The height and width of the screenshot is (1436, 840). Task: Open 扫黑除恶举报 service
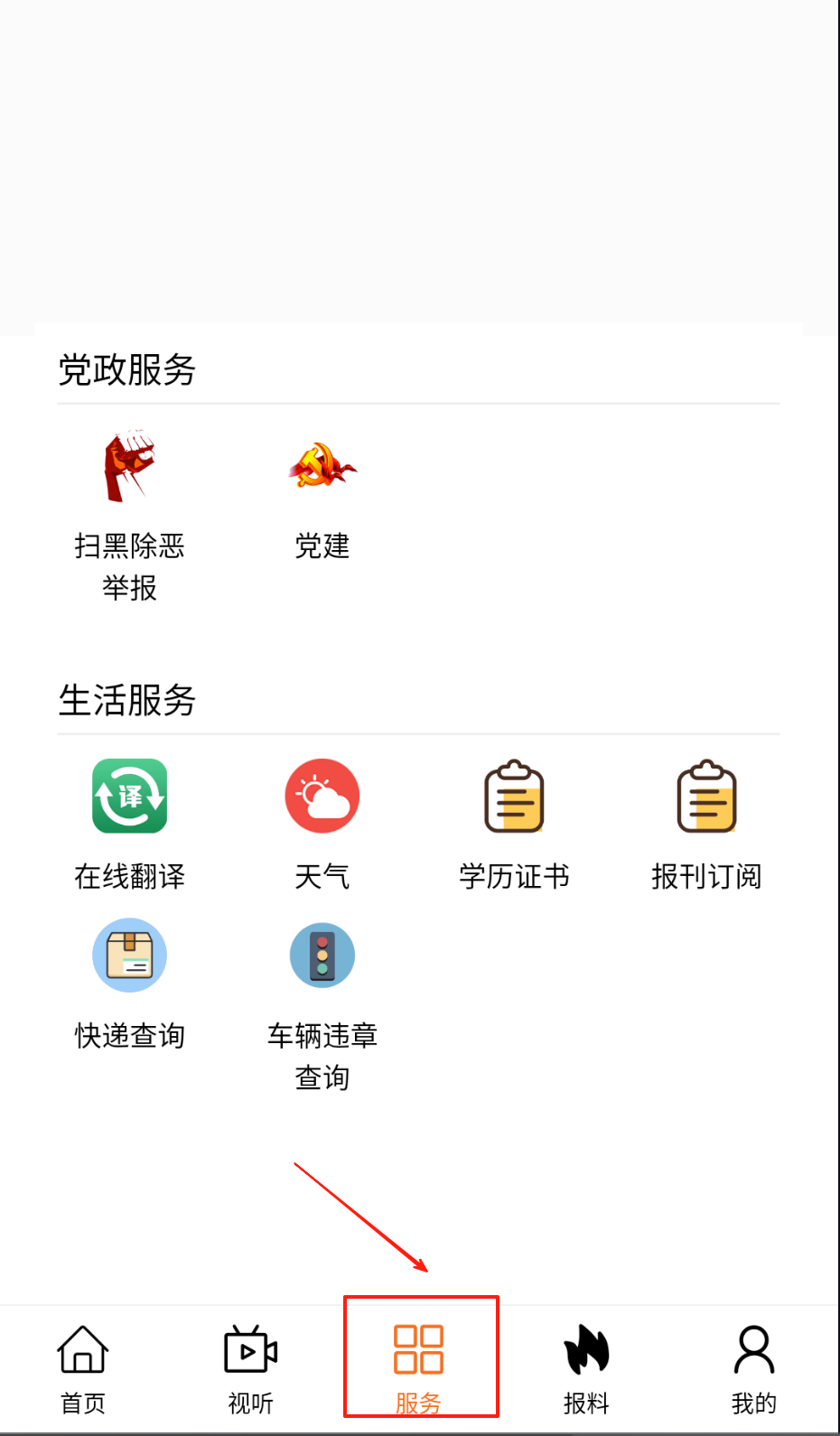[x=129, y=468]
